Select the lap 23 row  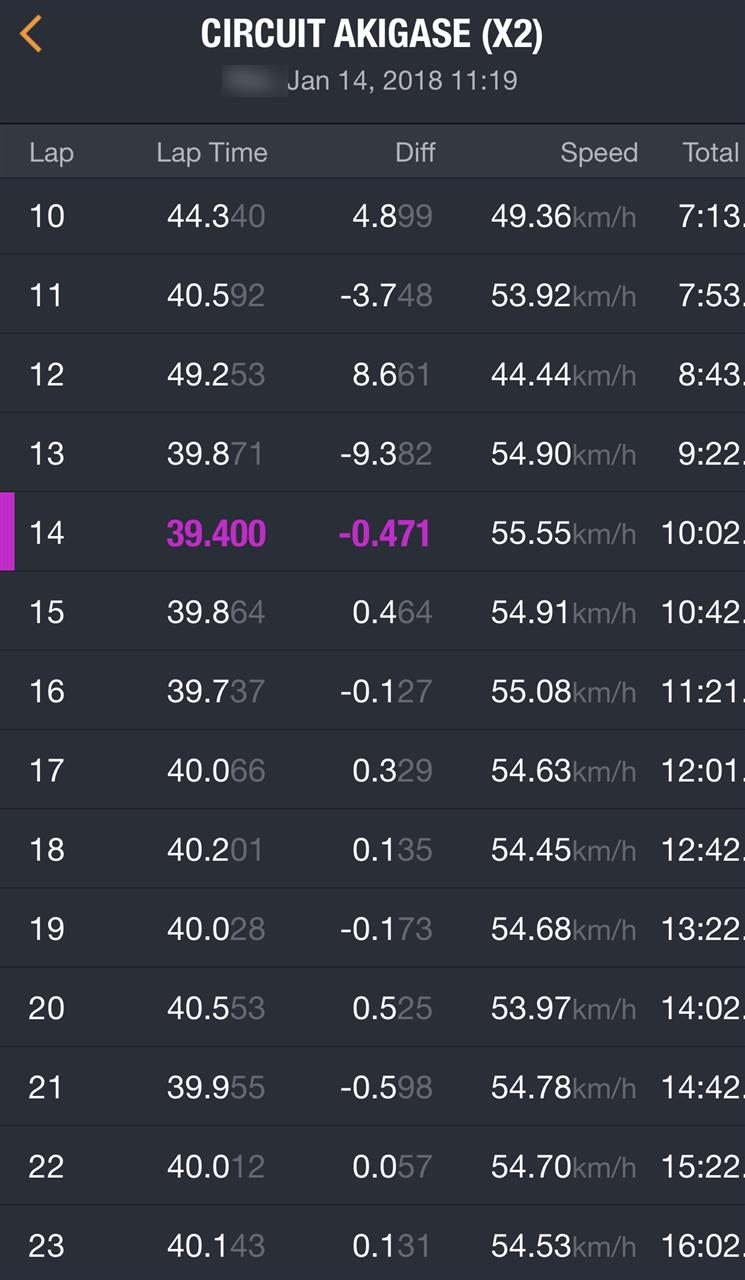coord(372,1245)
